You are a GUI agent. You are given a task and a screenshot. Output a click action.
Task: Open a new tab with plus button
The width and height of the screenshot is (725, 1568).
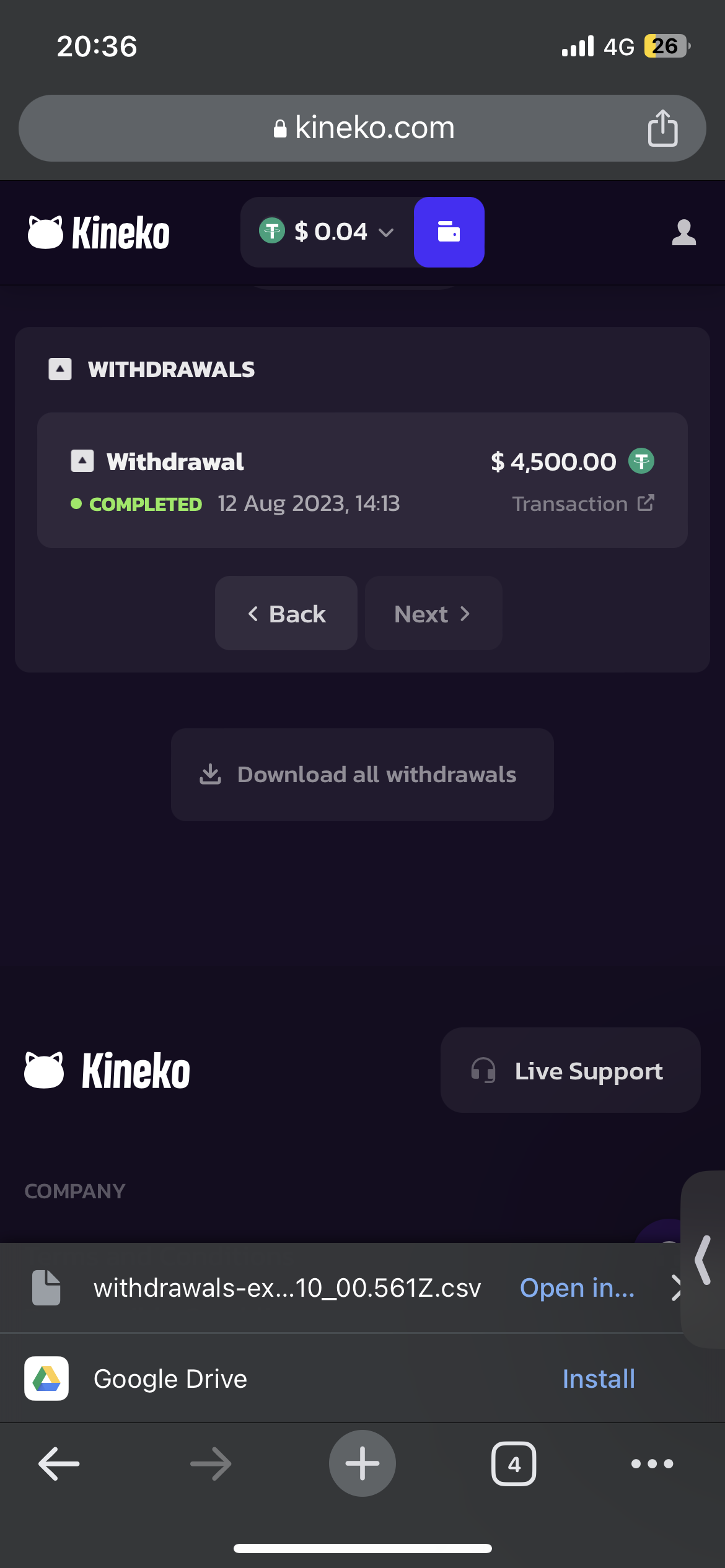[362, 1464]
